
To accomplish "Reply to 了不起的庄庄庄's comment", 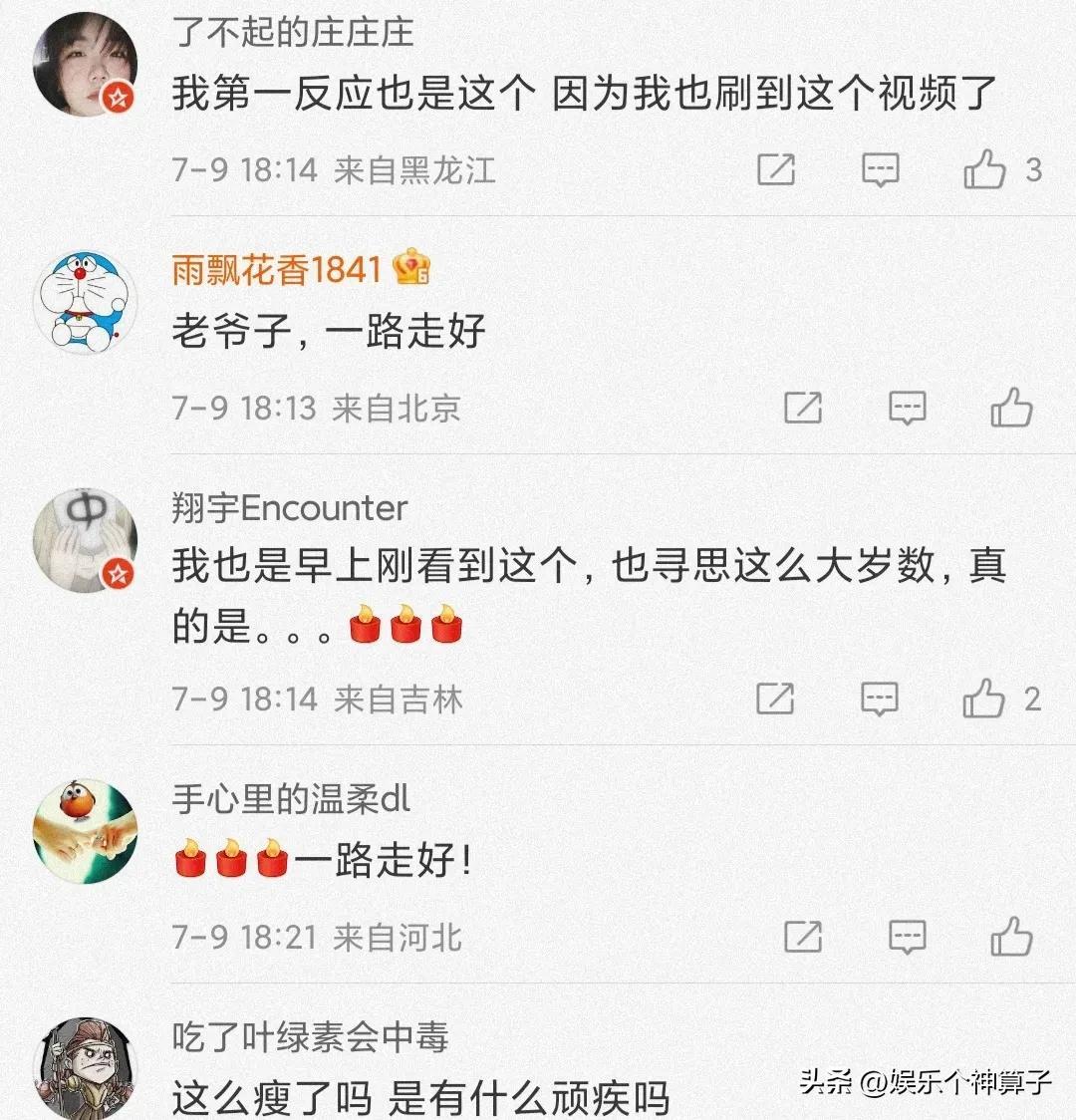I will pyautogui.click(x=880, y=169).
